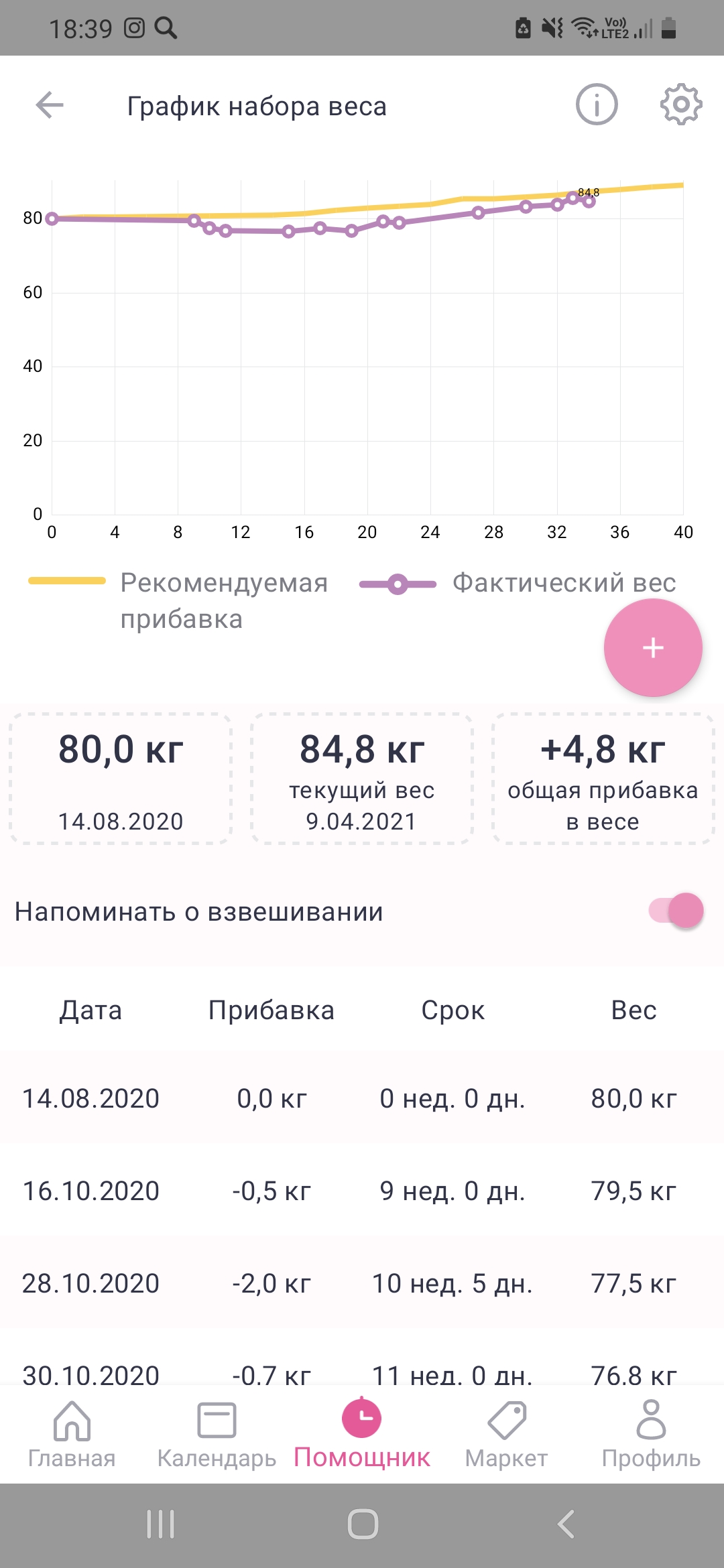Screen dimensions: 724x1568
Task: Open the 28.10.2020 weight record
Action: [x=362, y=1283]
